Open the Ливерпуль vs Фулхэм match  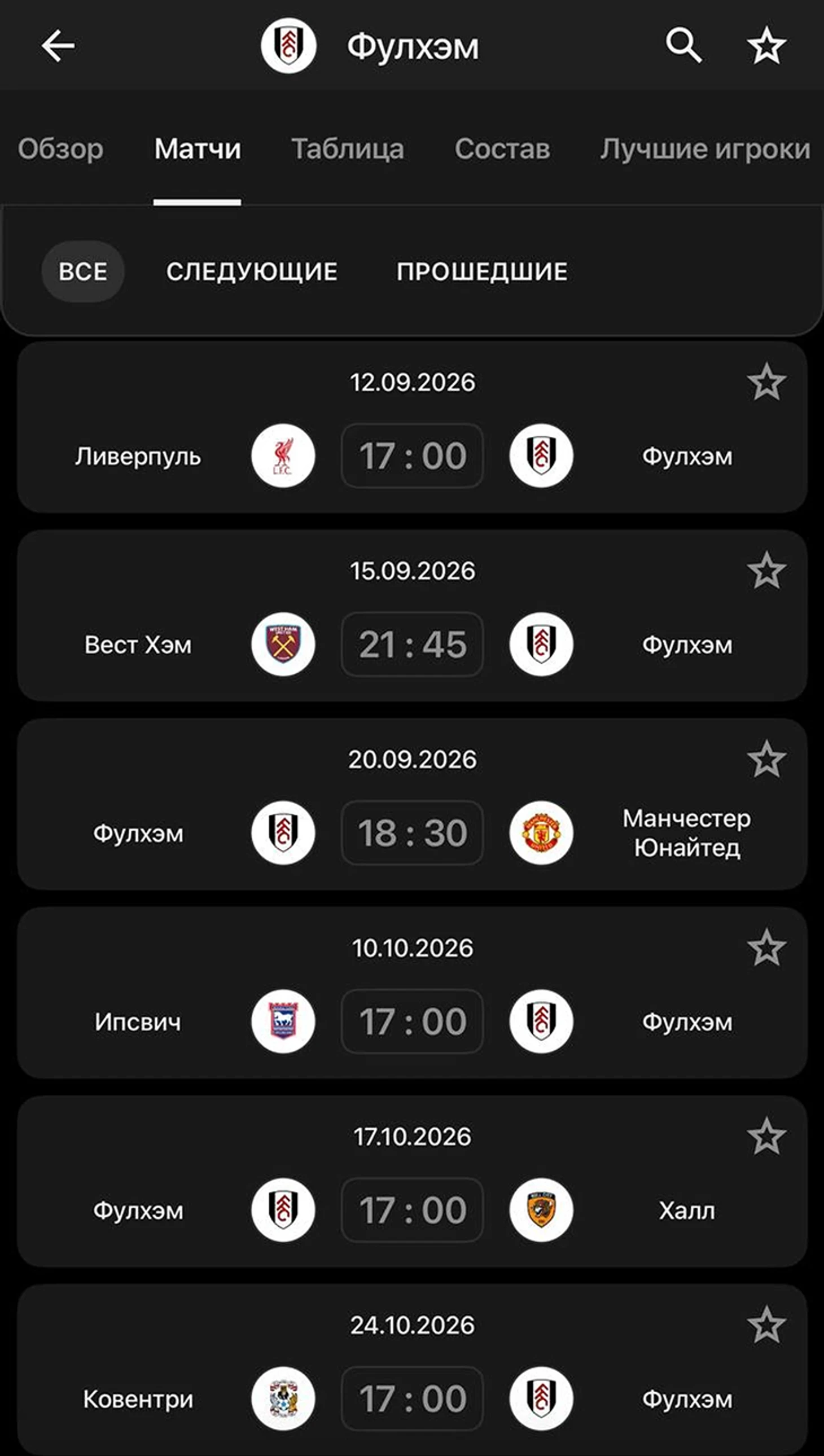point(412,427)
